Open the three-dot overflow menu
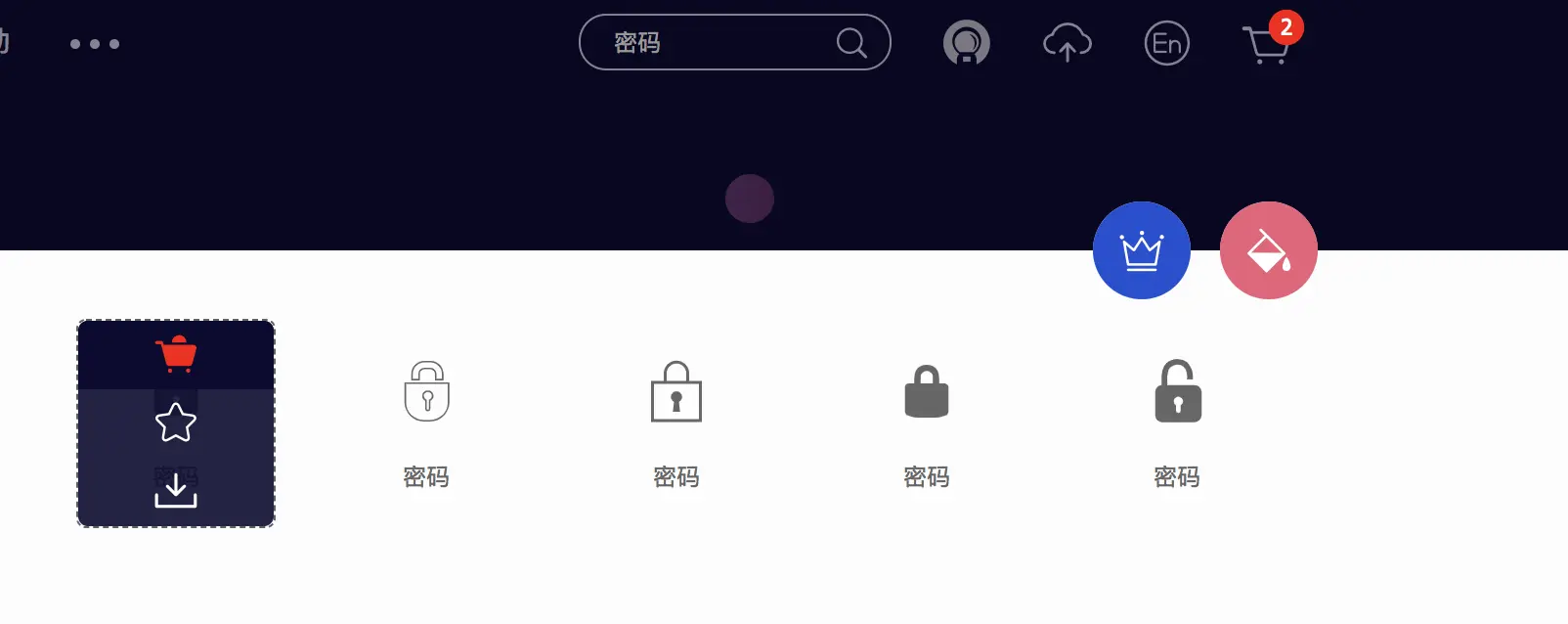 coord(95,44)
